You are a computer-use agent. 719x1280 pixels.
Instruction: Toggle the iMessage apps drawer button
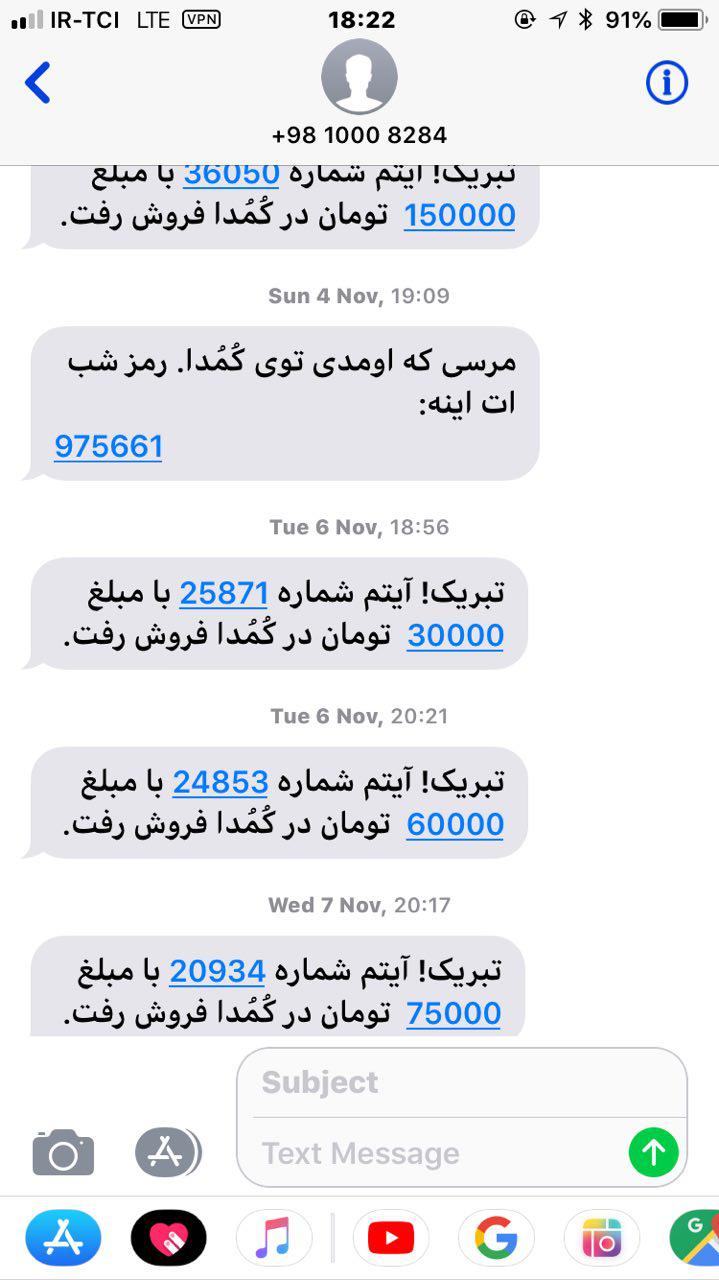(x=167, y=1152)
